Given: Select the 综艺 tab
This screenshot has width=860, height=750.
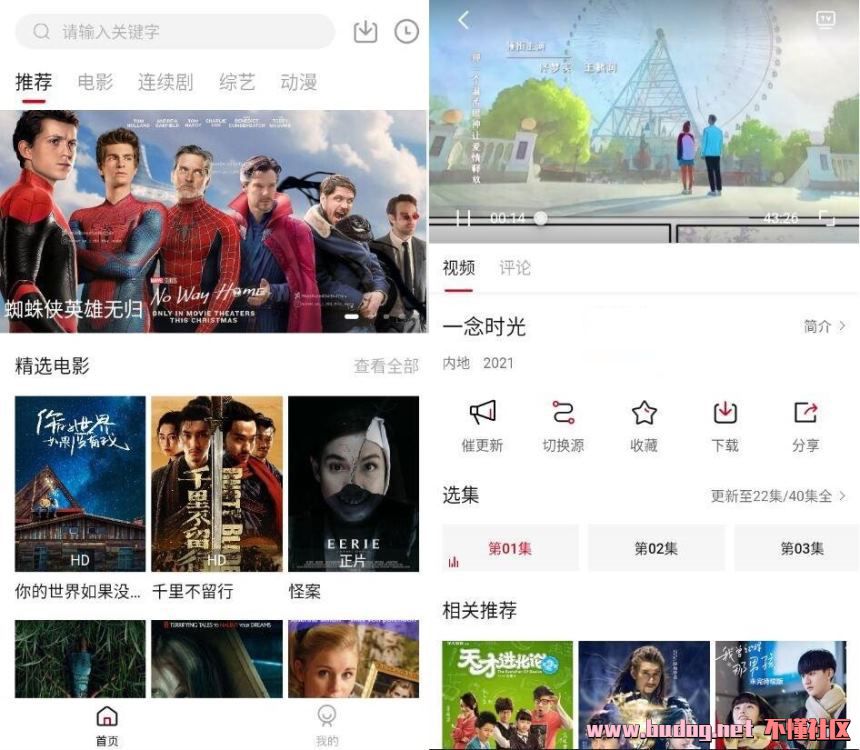Looking at the screenshot, I should point(237,83).
